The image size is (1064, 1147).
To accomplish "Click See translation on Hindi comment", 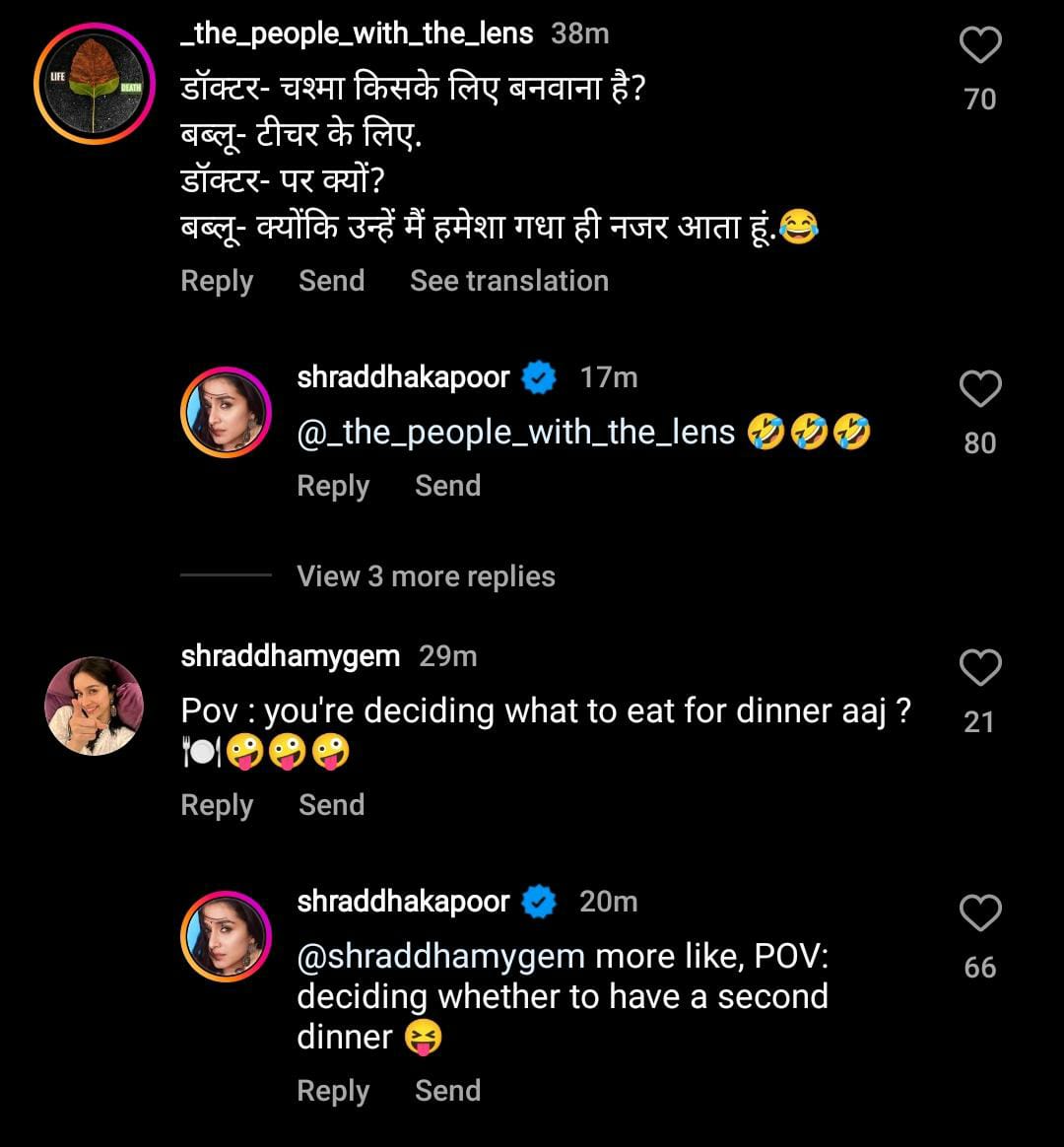I will click(x=508, y=281).
